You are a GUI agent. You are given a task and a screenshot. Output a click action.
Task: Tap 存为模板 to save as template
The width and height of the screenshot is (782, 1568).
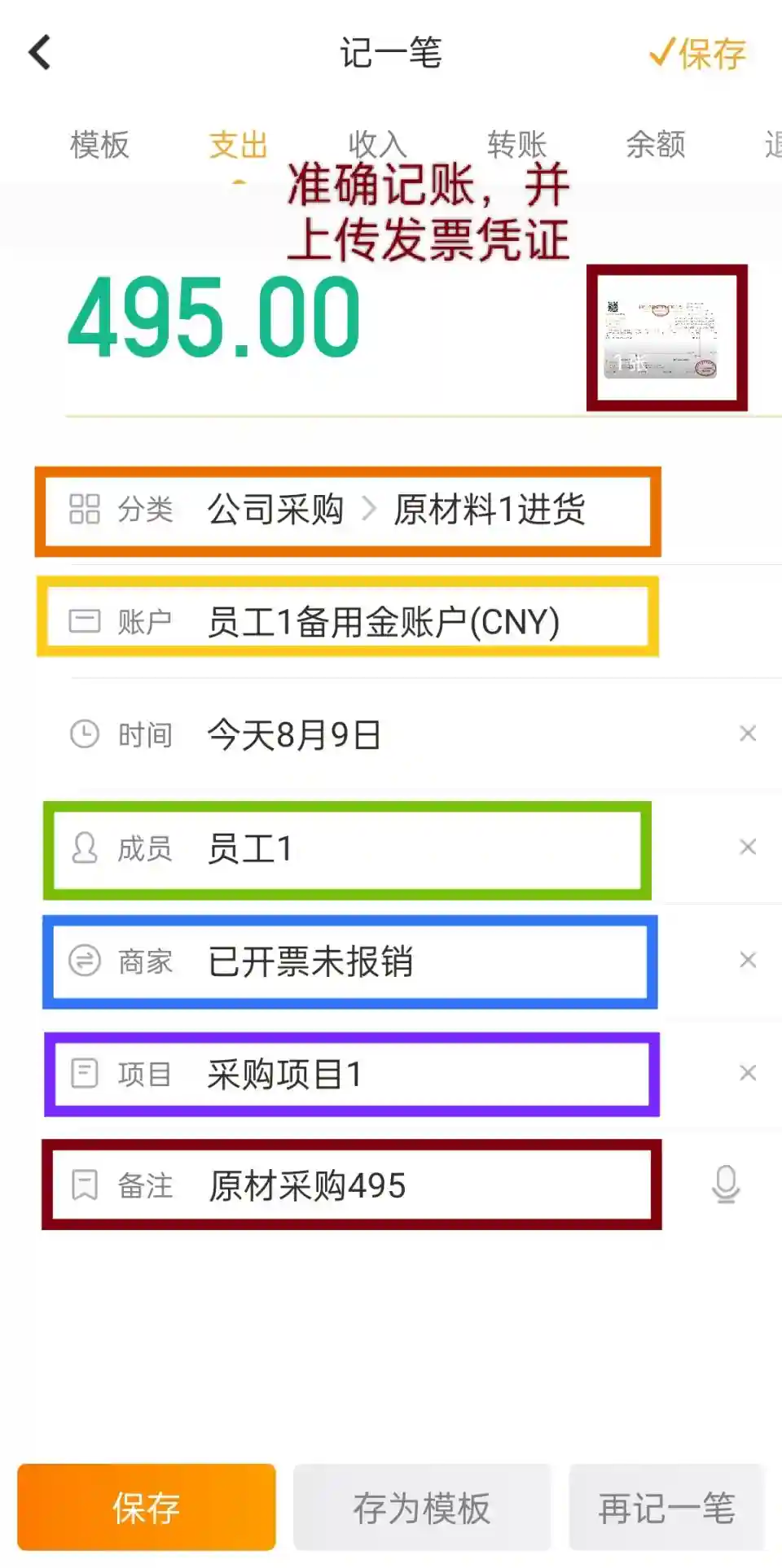pos(422,1508)
